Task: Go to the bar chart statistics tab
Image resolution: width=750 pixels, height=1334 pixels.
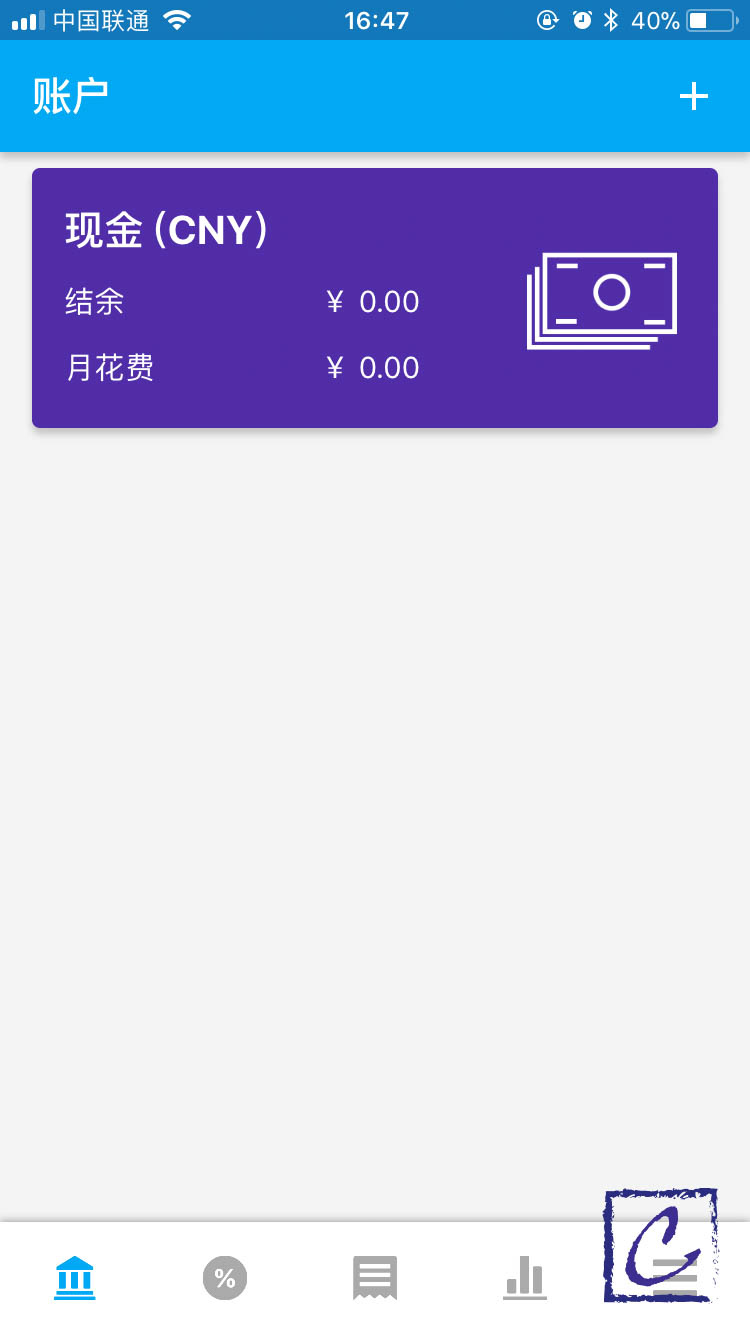Action: (x=525, y=1278)
